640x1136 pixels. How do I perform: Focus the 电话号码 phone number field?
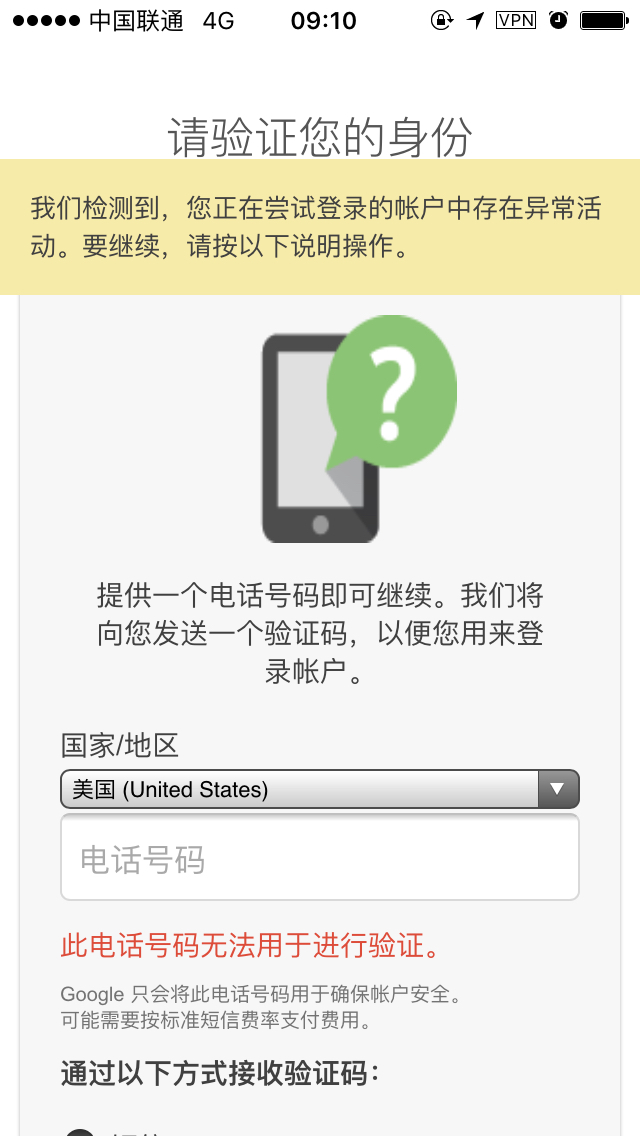coord(320,859)
